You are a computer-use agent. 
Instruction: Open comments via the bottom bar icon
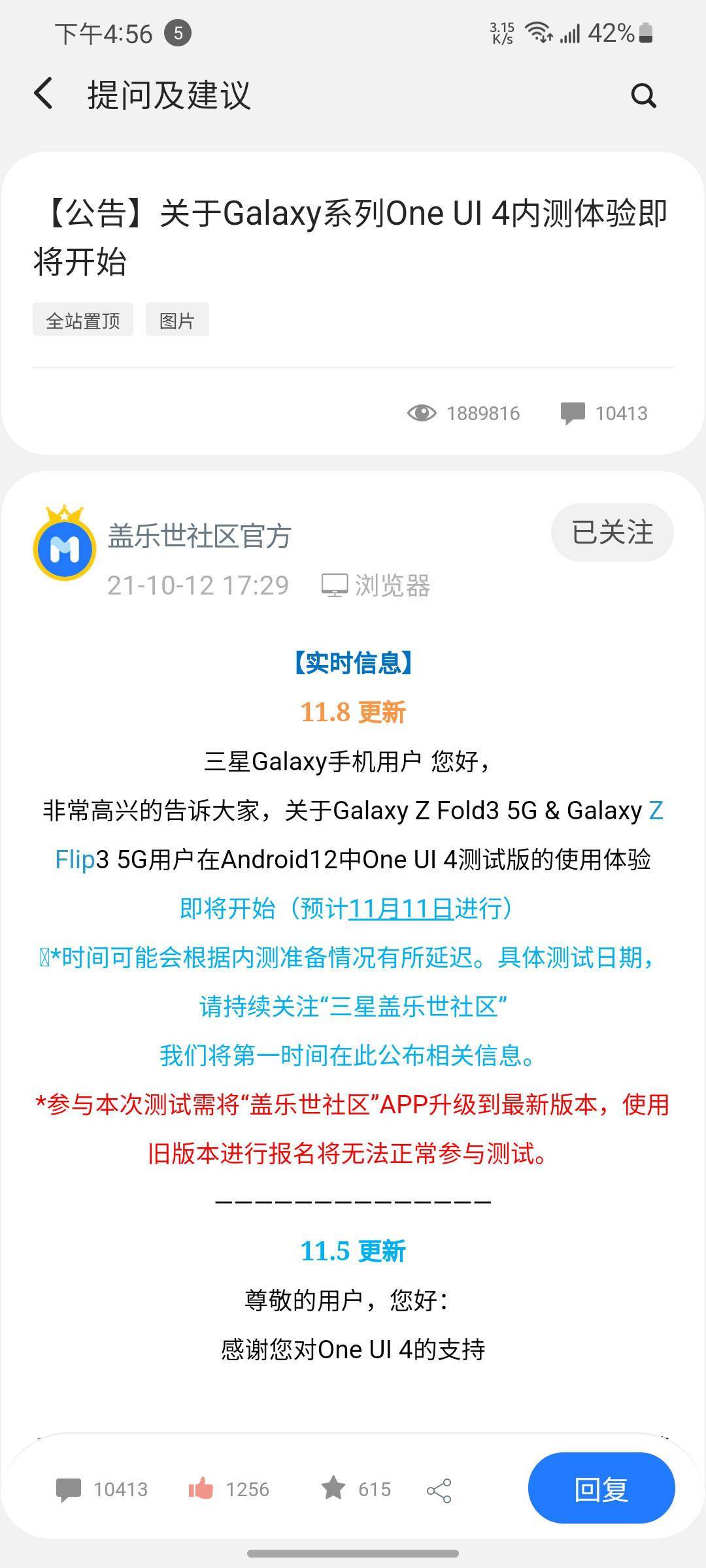(x=69, y=1490)
